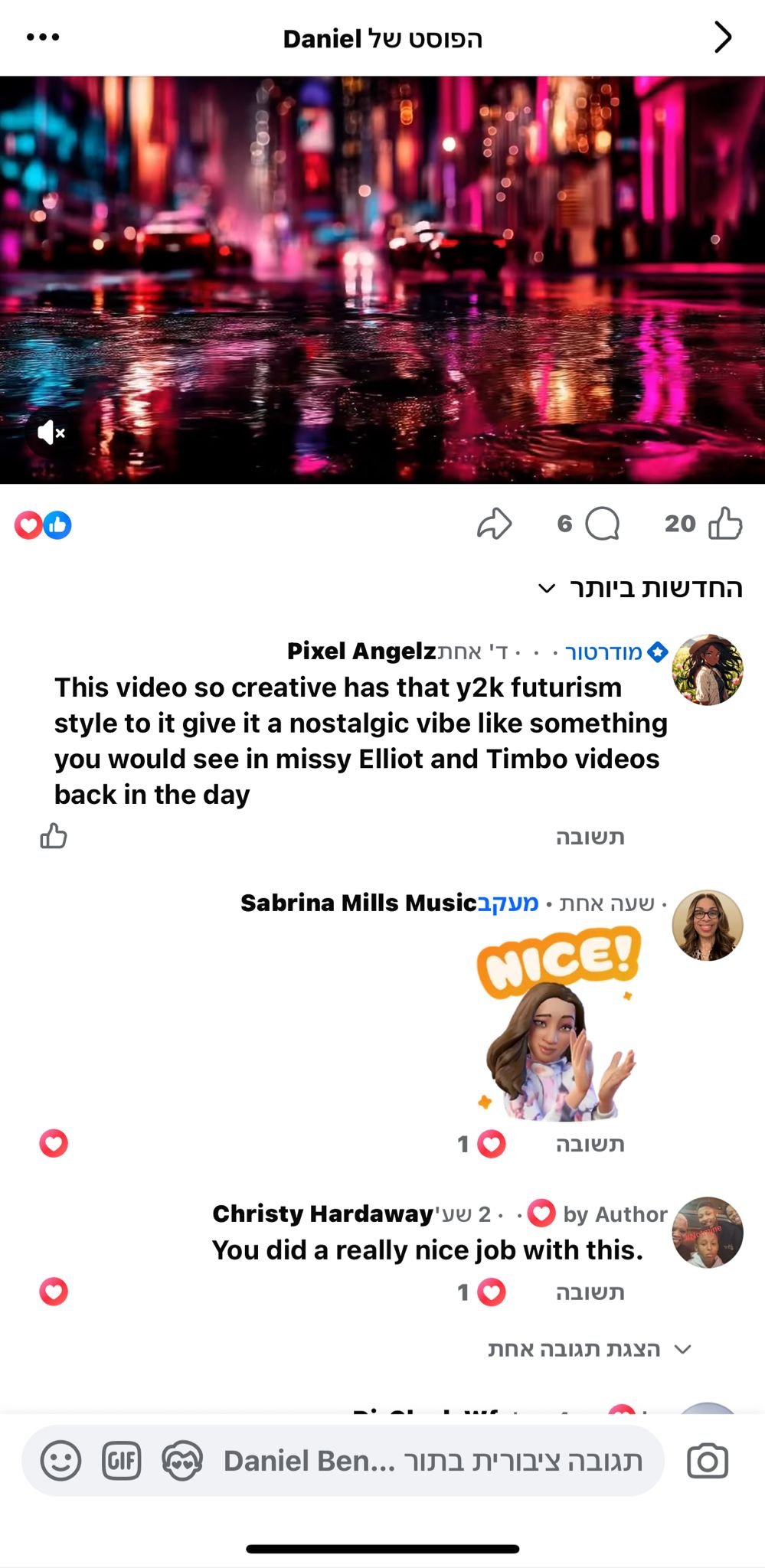Like Daniel's post

point(724,524)
